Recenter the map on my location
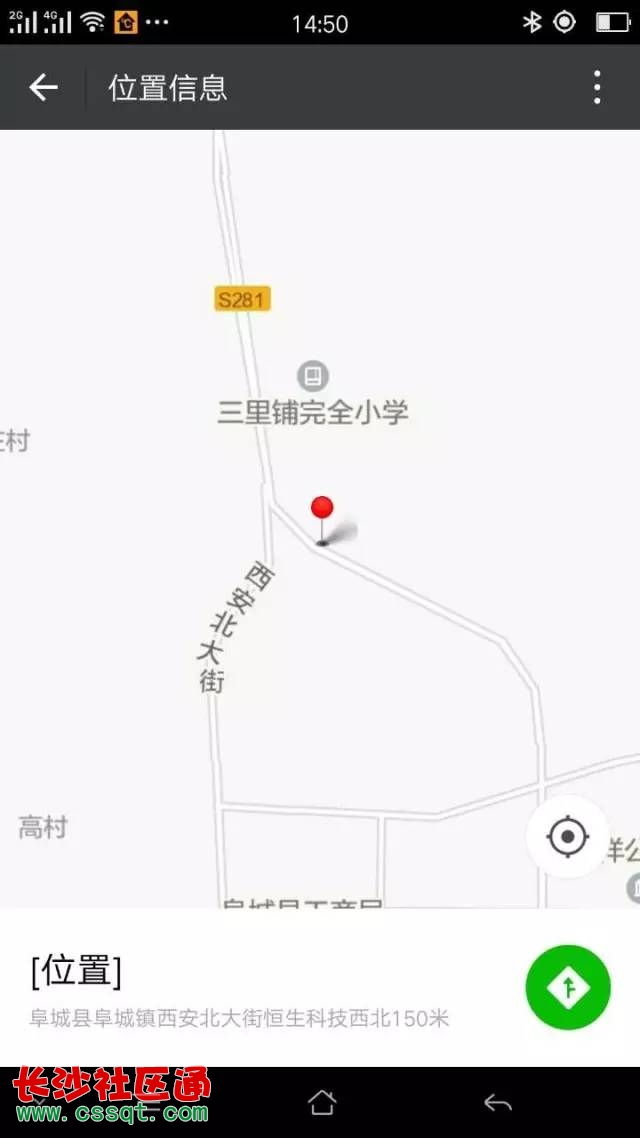 pos(568,836)
